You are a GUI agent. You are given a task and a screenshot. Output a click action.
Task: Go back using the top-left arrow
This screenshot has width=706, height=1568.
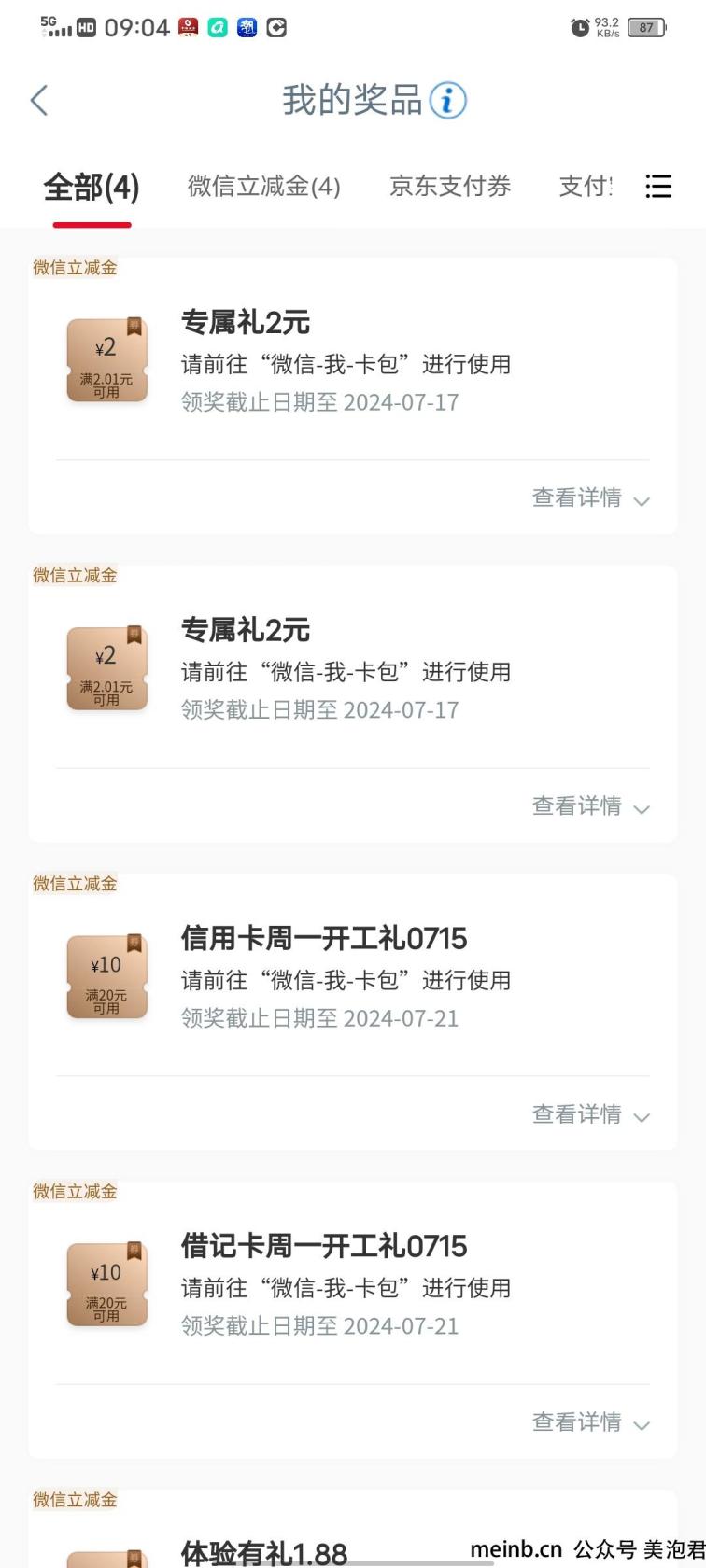pos(39,100)
